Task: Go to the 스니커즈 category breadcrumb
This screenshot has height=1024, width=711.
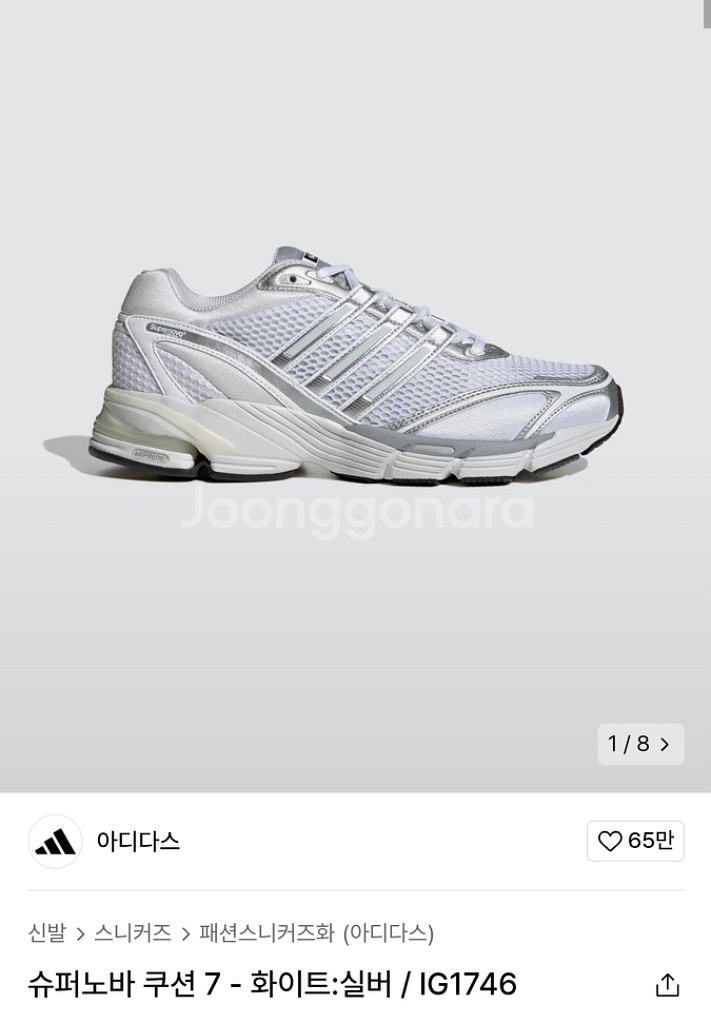Action: (x=133, y=934)
